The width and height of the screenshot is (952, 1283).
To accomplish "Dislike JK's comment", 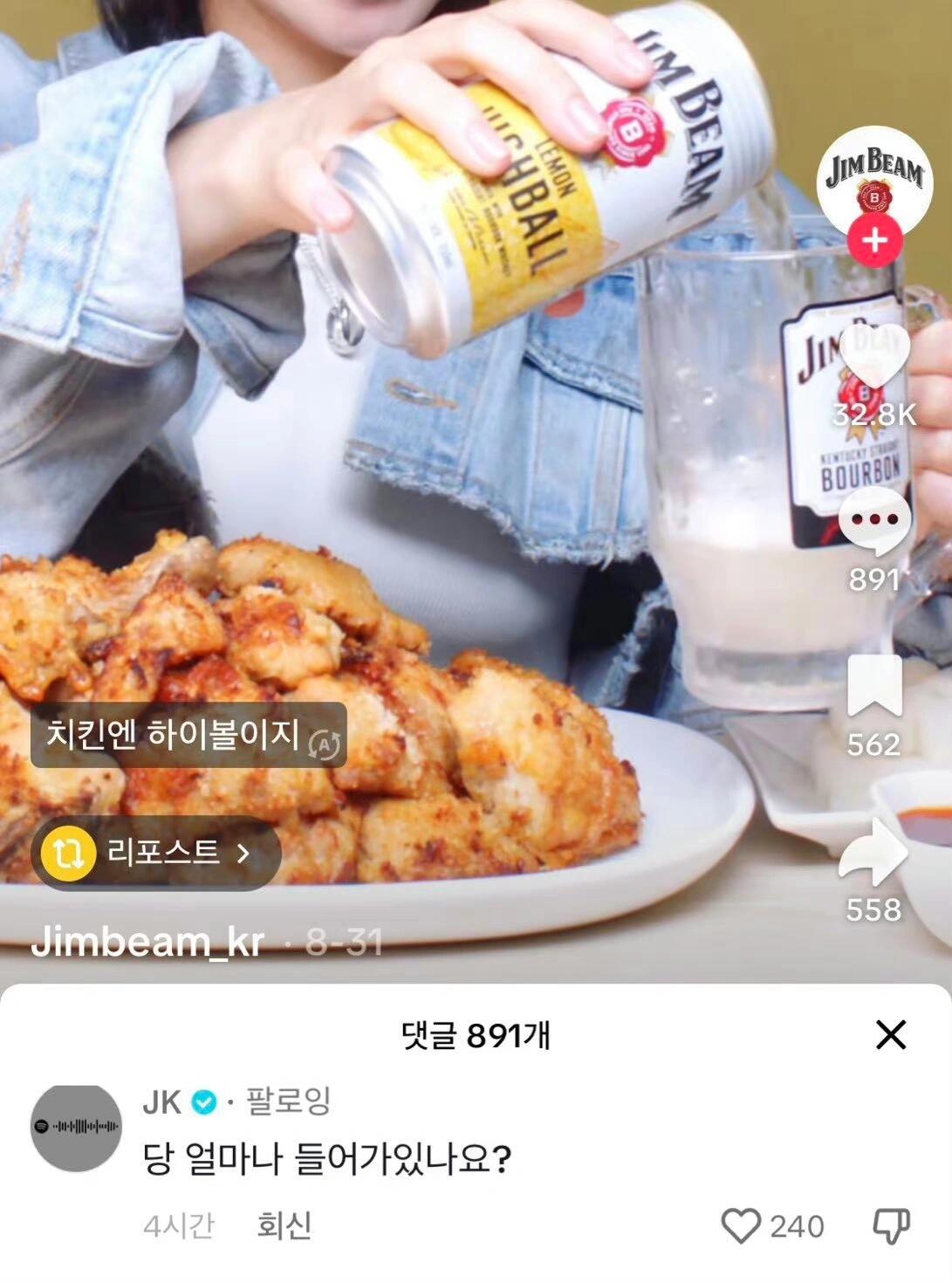I will [x=892, y=1226].
